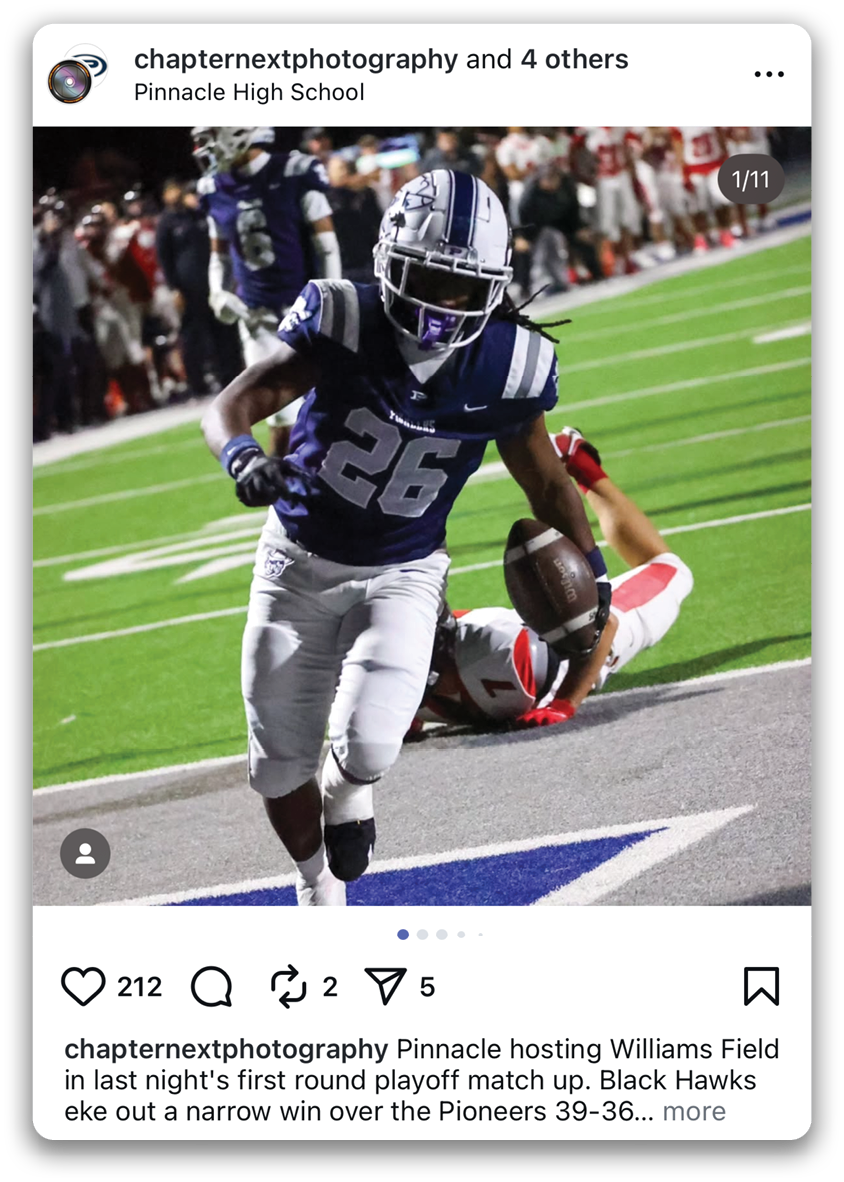844x1182 pixels.
Task: Open the three-dot post options menu
Action: click(x=768, y=75)
